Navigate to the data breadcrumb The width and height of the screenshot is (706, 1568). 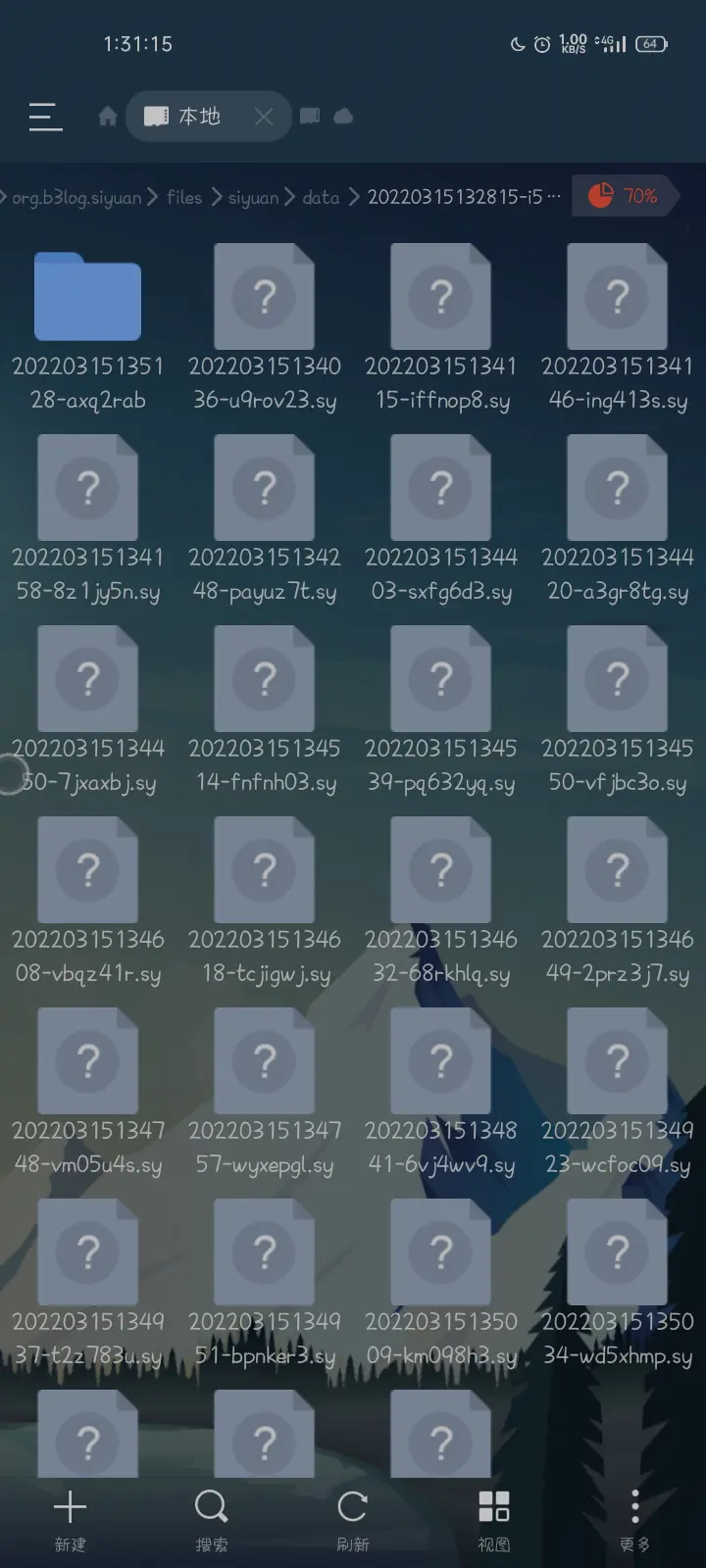pyautogui.click(x=321, y=197)
